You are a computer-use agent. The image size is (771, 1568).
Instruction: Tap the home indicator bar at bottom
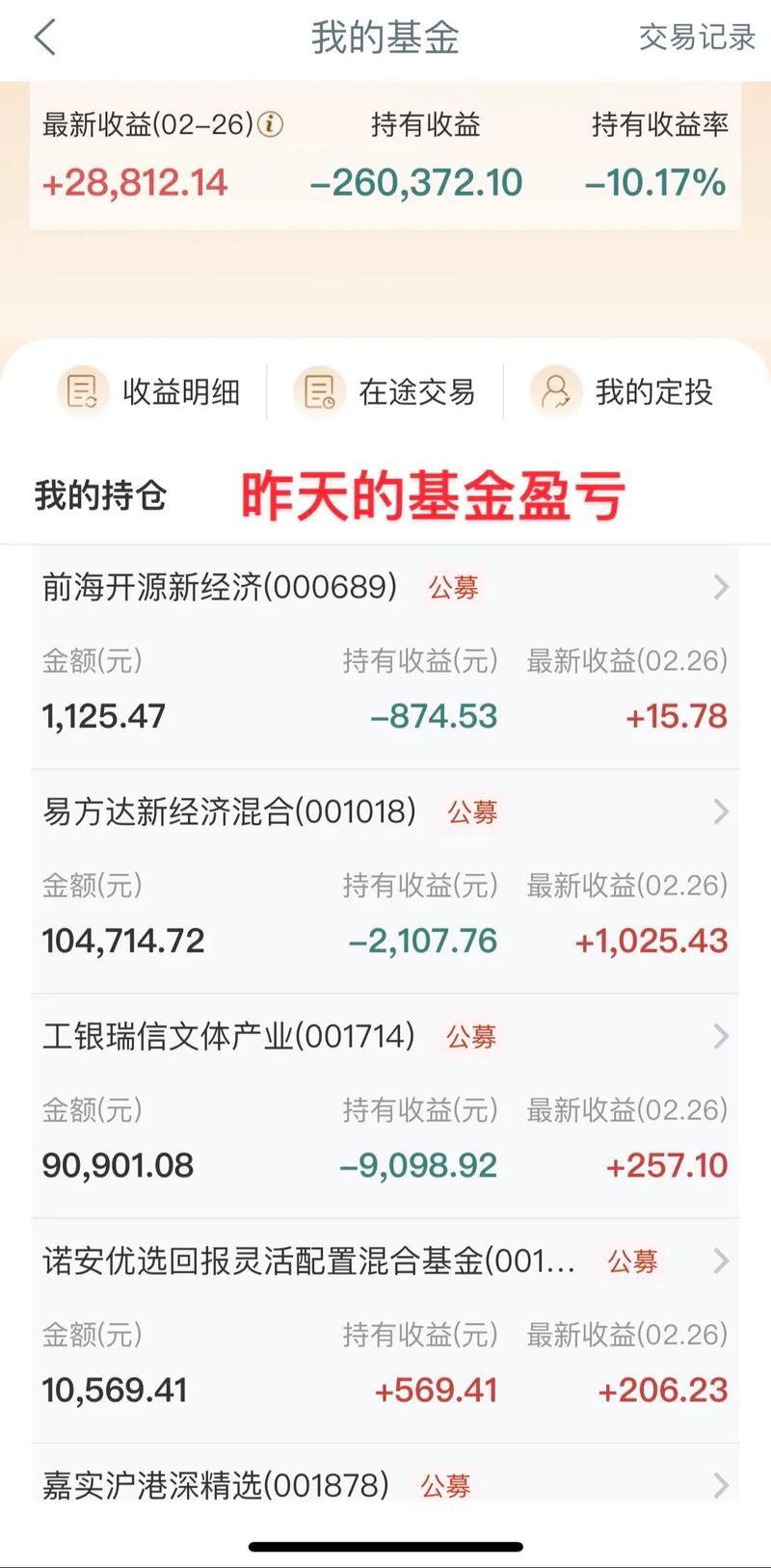(x=385, y=1543)
